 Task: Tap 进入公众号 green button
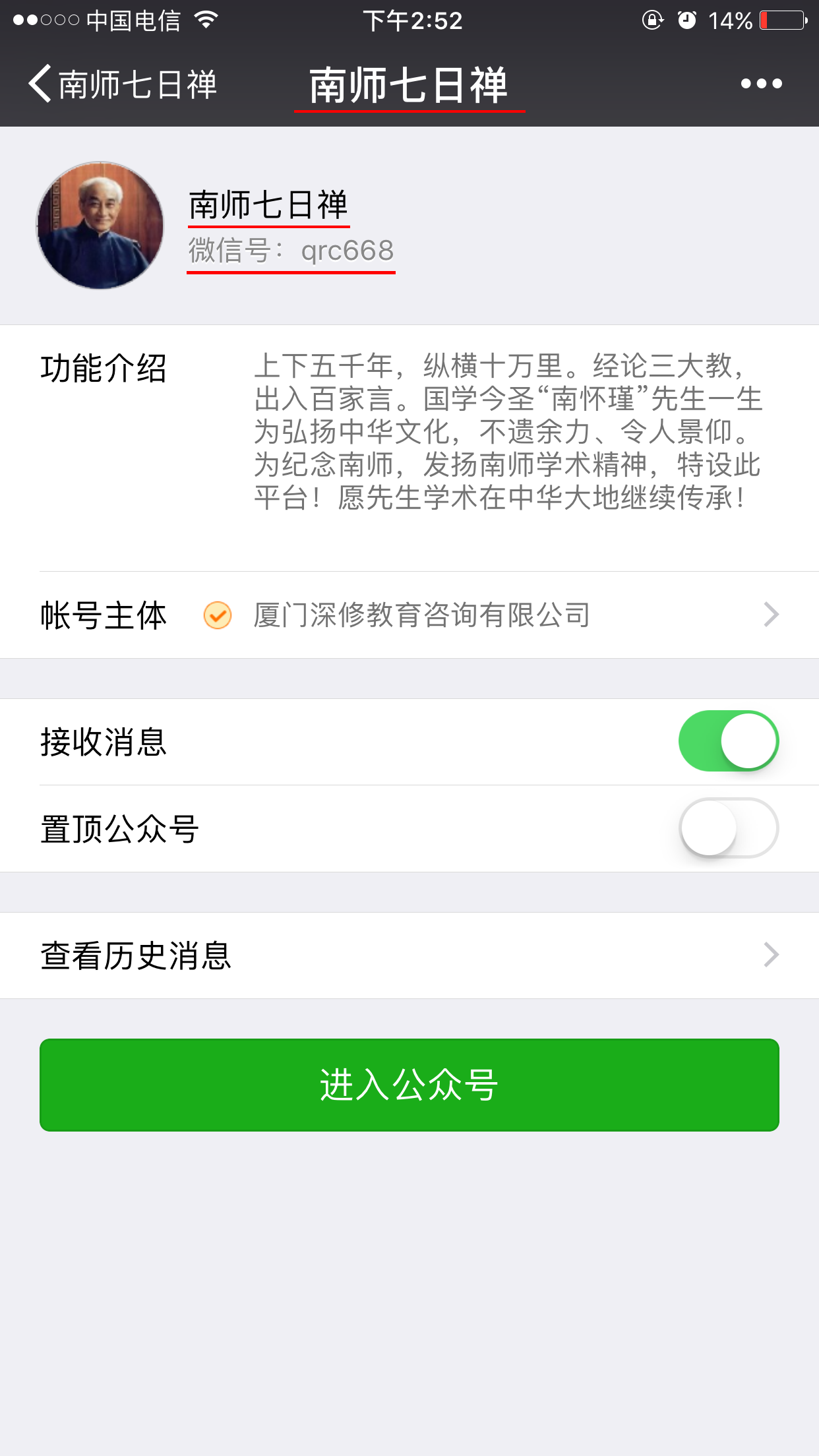tap(409, 1085)
